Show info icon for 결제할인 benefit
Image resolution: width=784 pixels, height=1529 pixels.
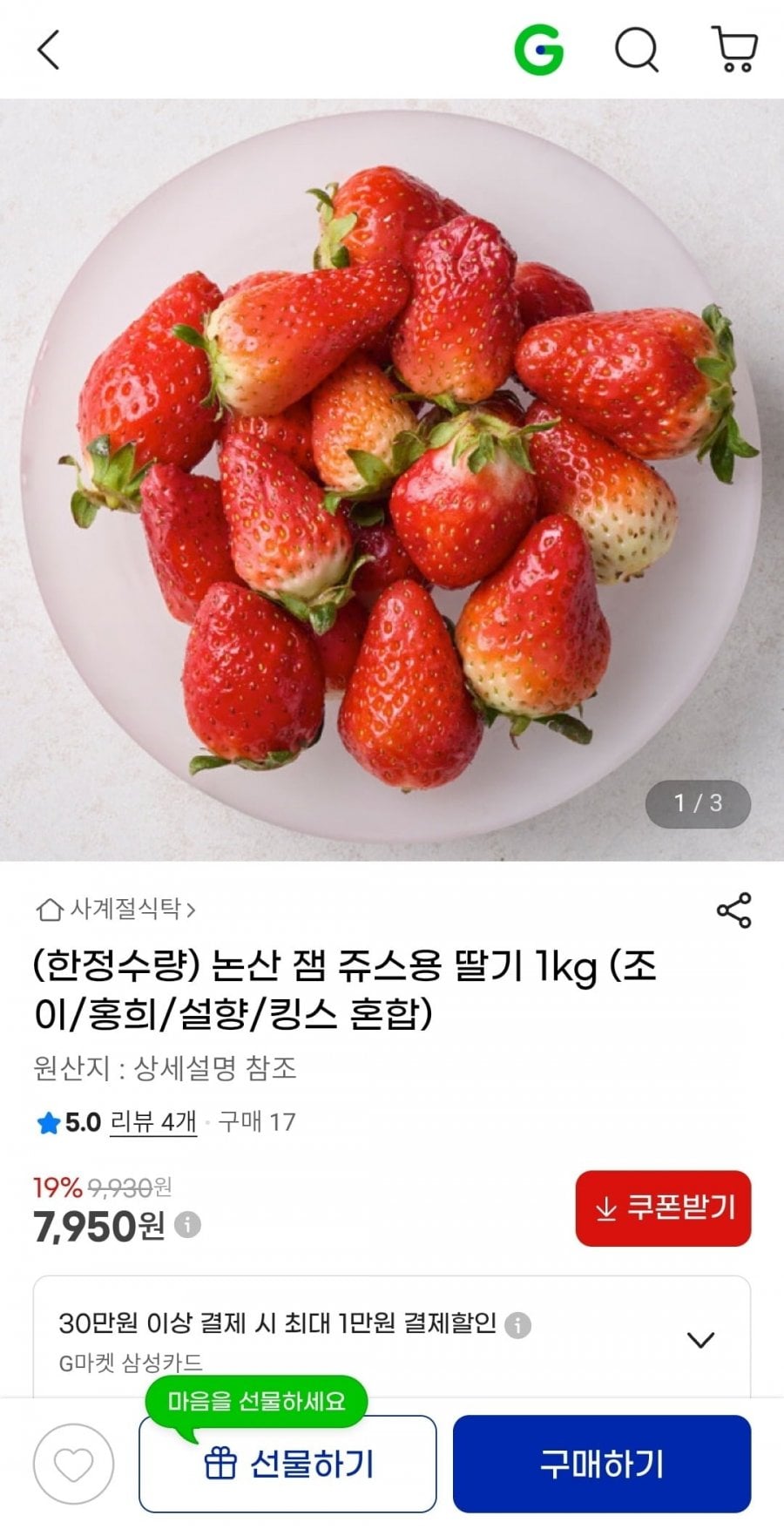pyautogui.click(x=517, y=1325)
